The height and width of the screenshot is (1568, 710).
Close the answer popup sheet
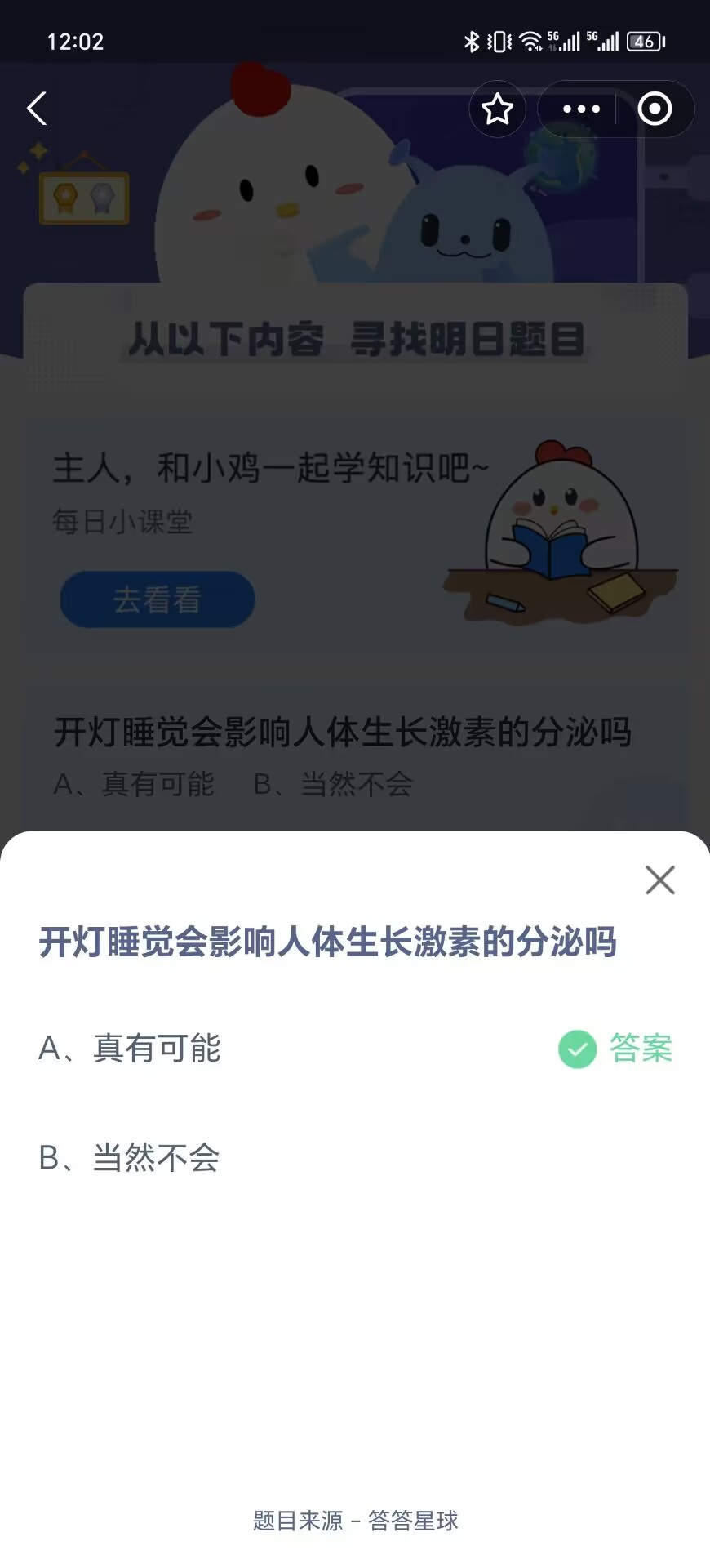coord(659,880)
